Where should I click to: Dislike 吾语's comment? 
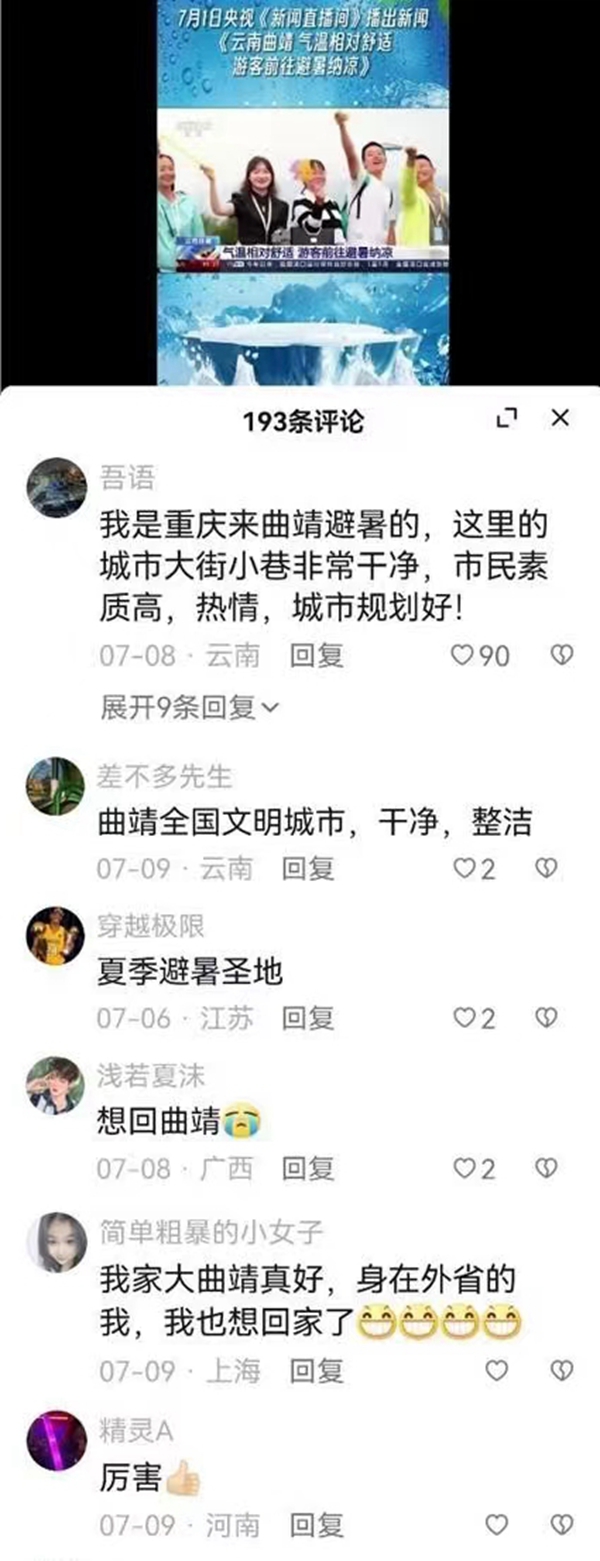click(x=562, y=655)
